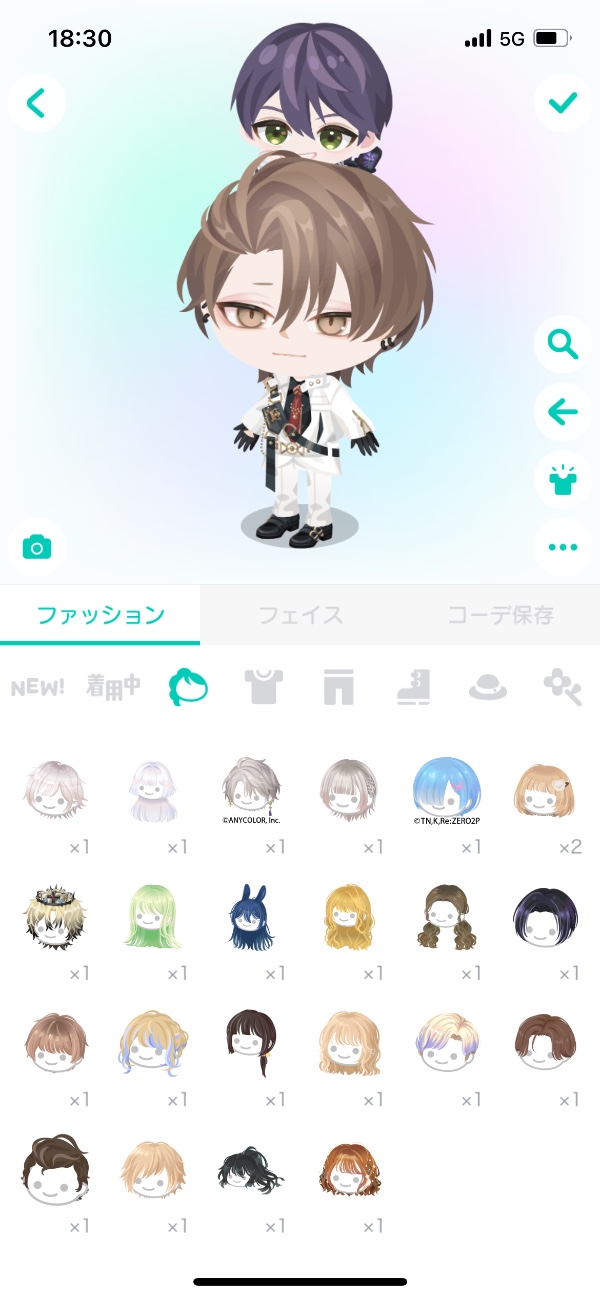The height and width of the screenshot is (1298, 600).
Task: Tap the teal shirt icon
Action: (x=562, y=479)
